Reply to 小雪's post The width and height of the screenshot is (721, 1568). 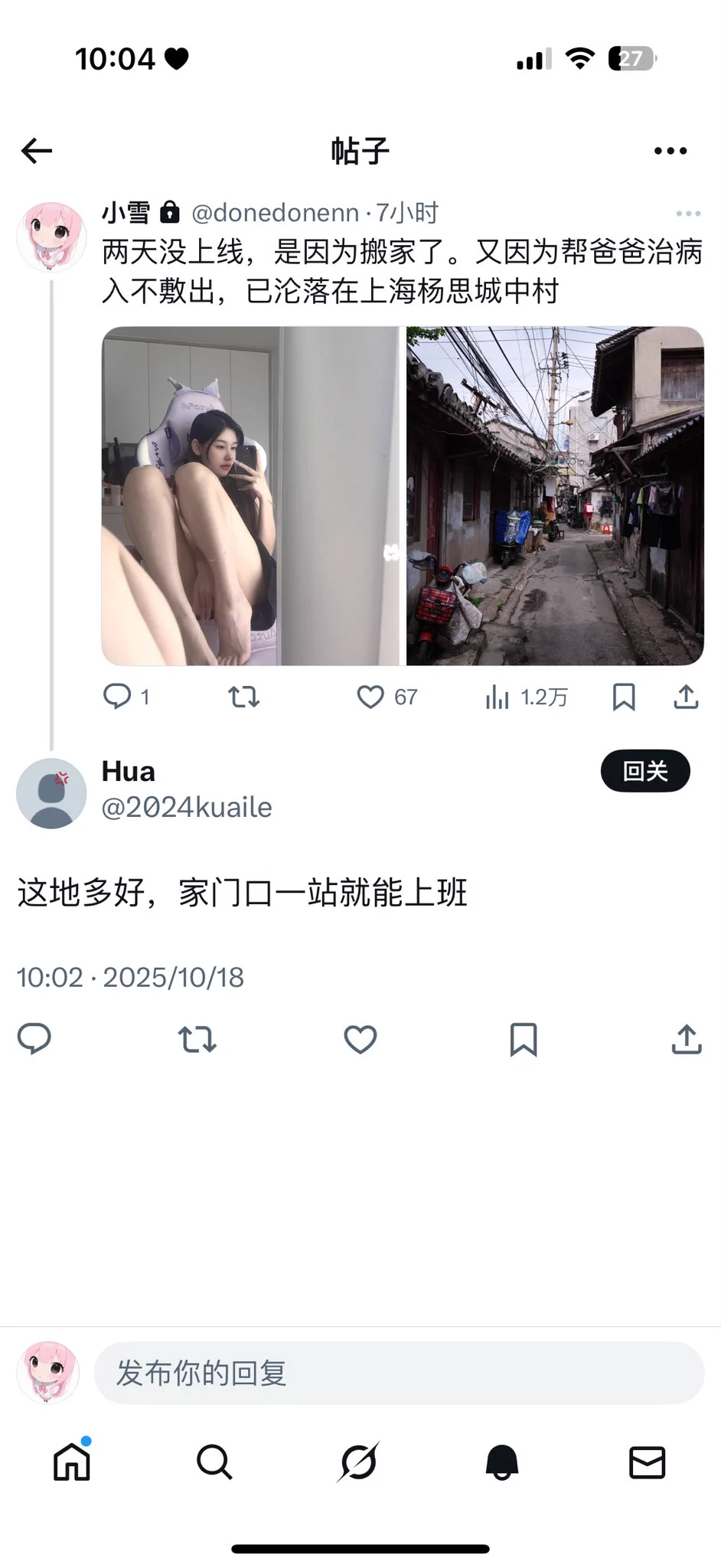click(x=117, y=697)
